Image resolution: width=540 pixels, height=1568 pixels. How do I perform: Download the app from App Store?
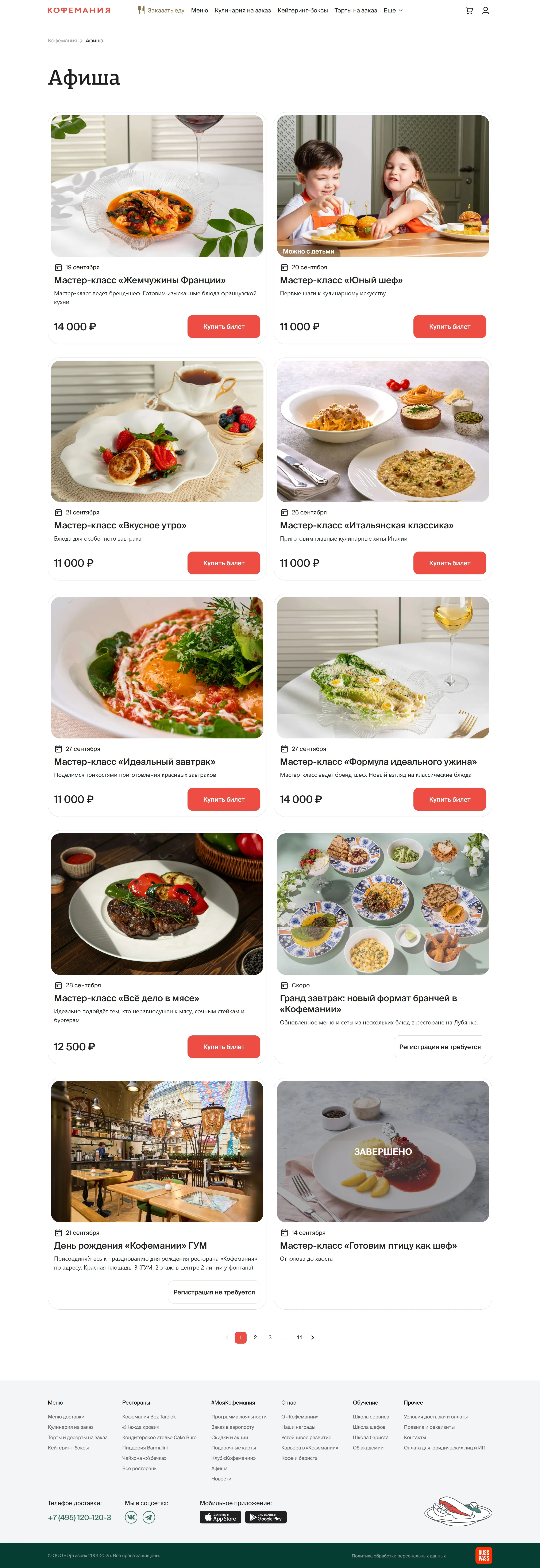point(220,1517)
